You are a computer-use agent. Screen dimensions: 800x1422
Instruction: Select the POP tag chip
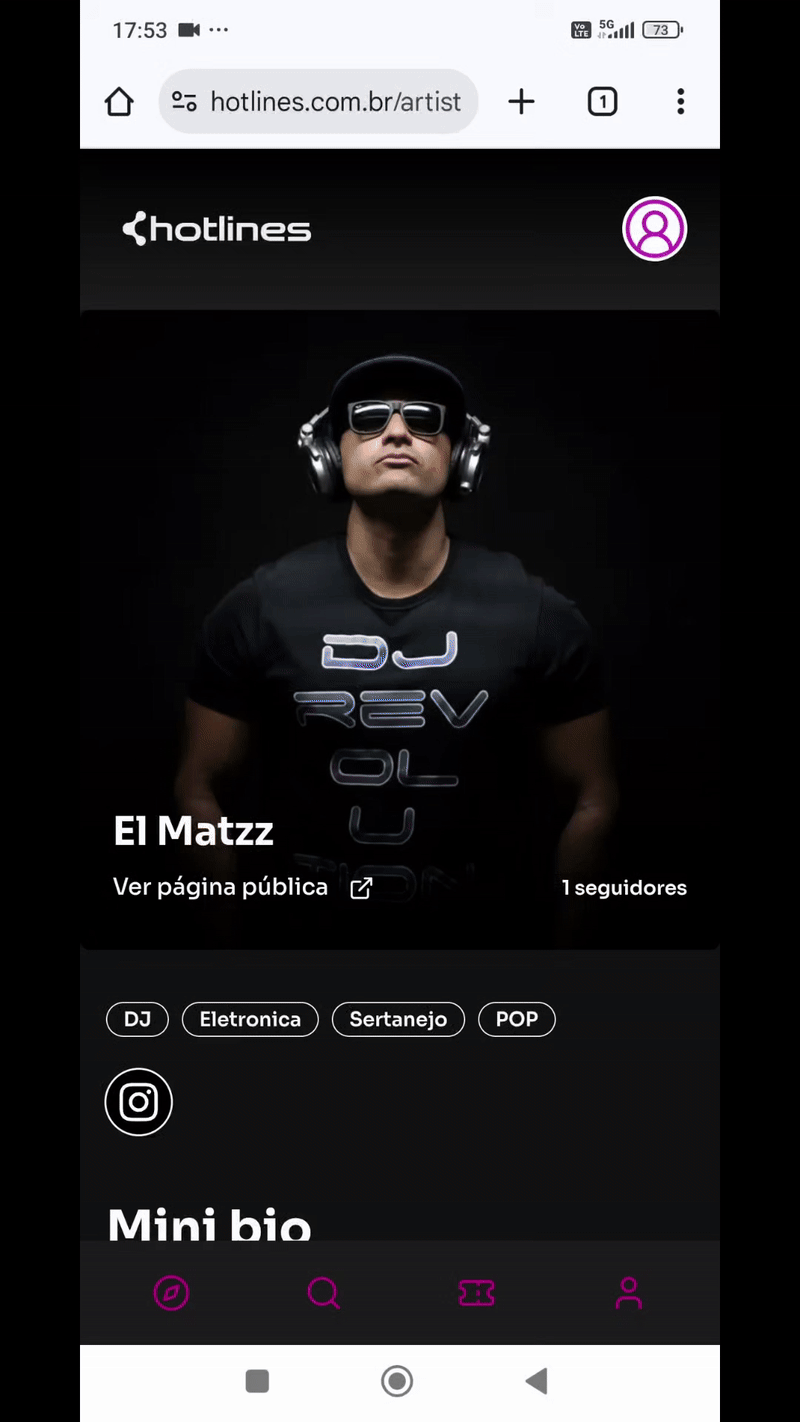click(517, 1019)
